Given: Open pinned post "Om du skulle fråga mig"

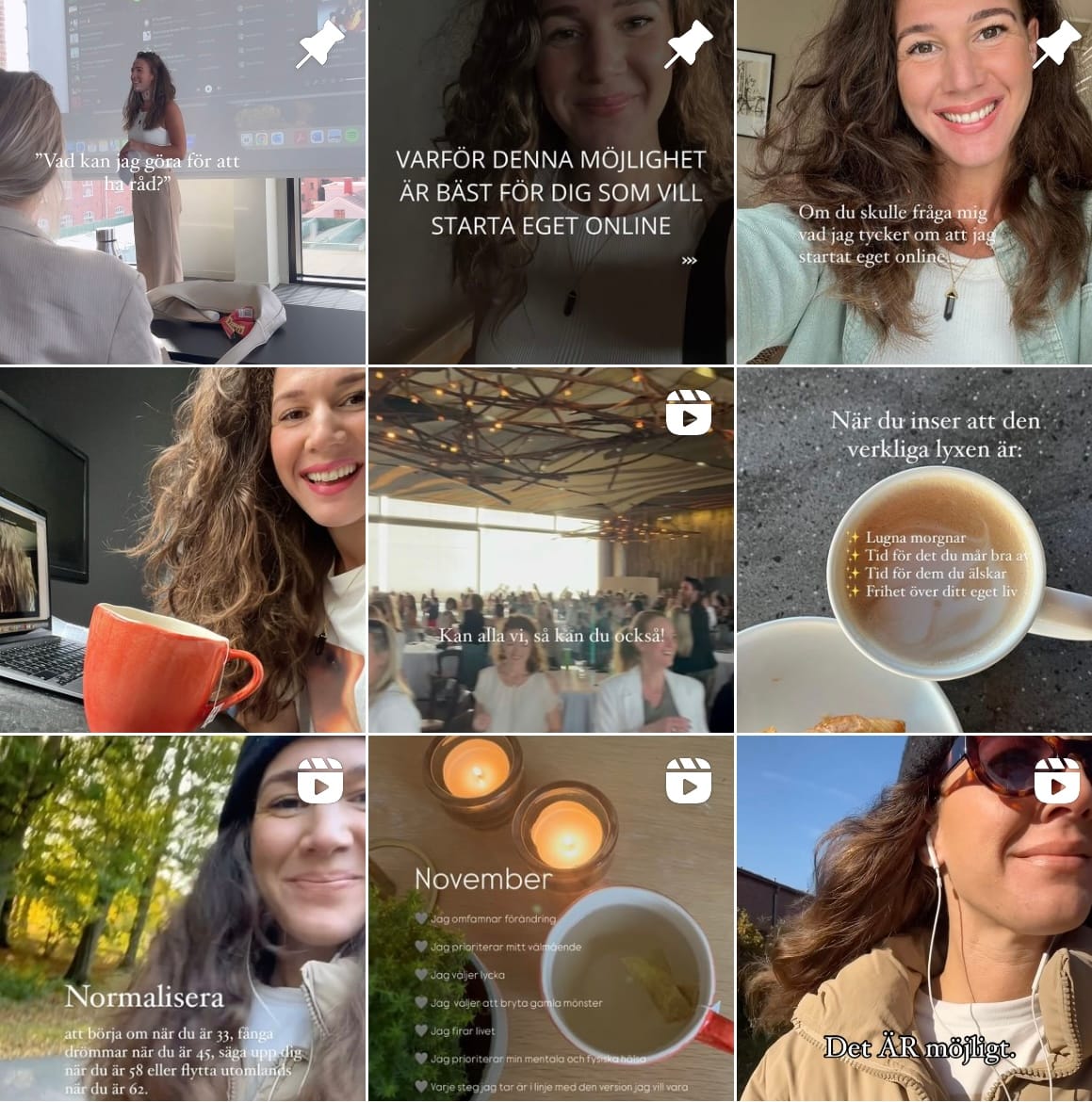Looking at the screenshot, I should click(x=914, y=182).
